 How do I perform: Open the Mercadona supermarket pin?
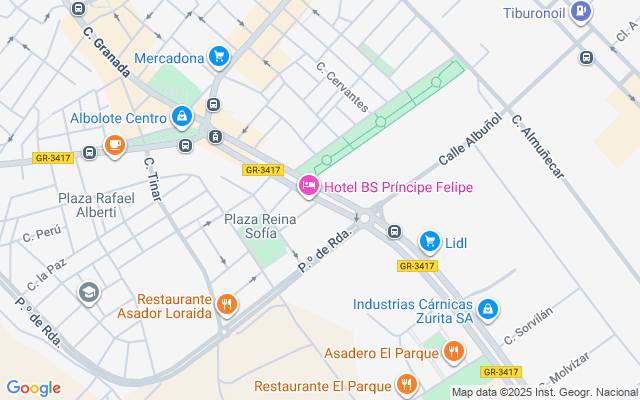coord(219,57)
